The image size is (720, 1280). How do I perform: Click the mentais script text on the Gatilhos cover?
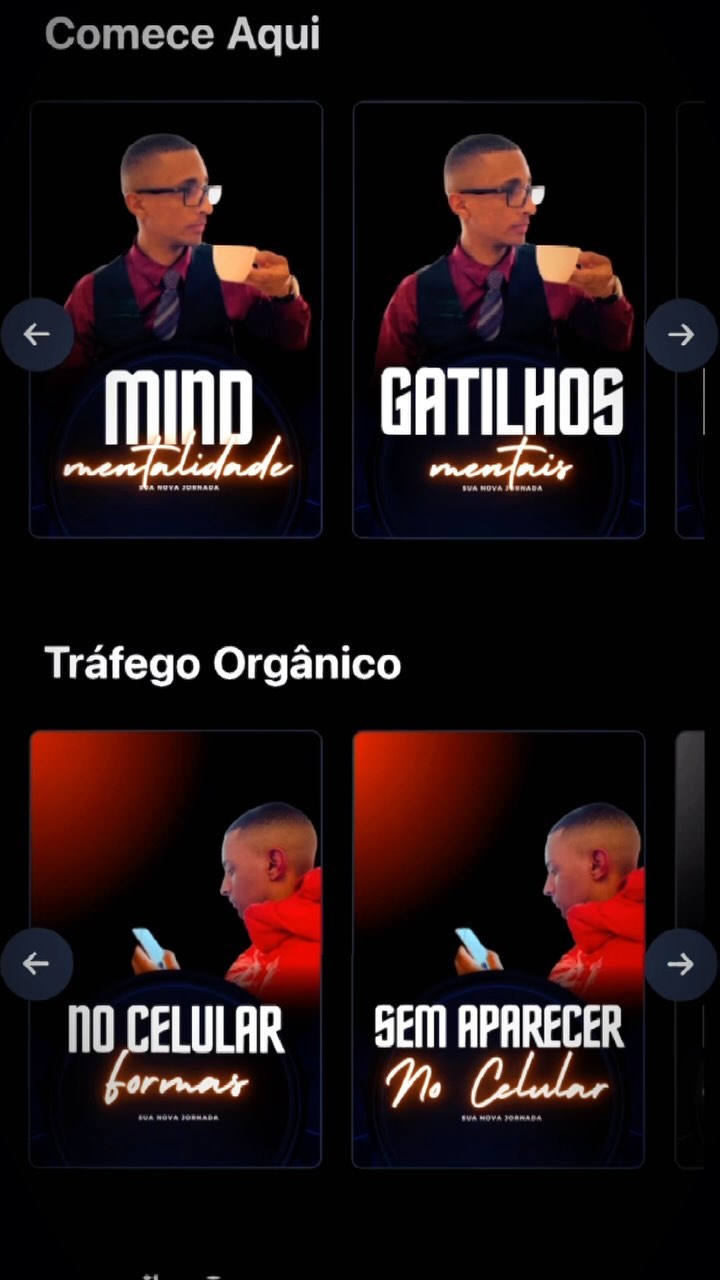click(501, 464)
